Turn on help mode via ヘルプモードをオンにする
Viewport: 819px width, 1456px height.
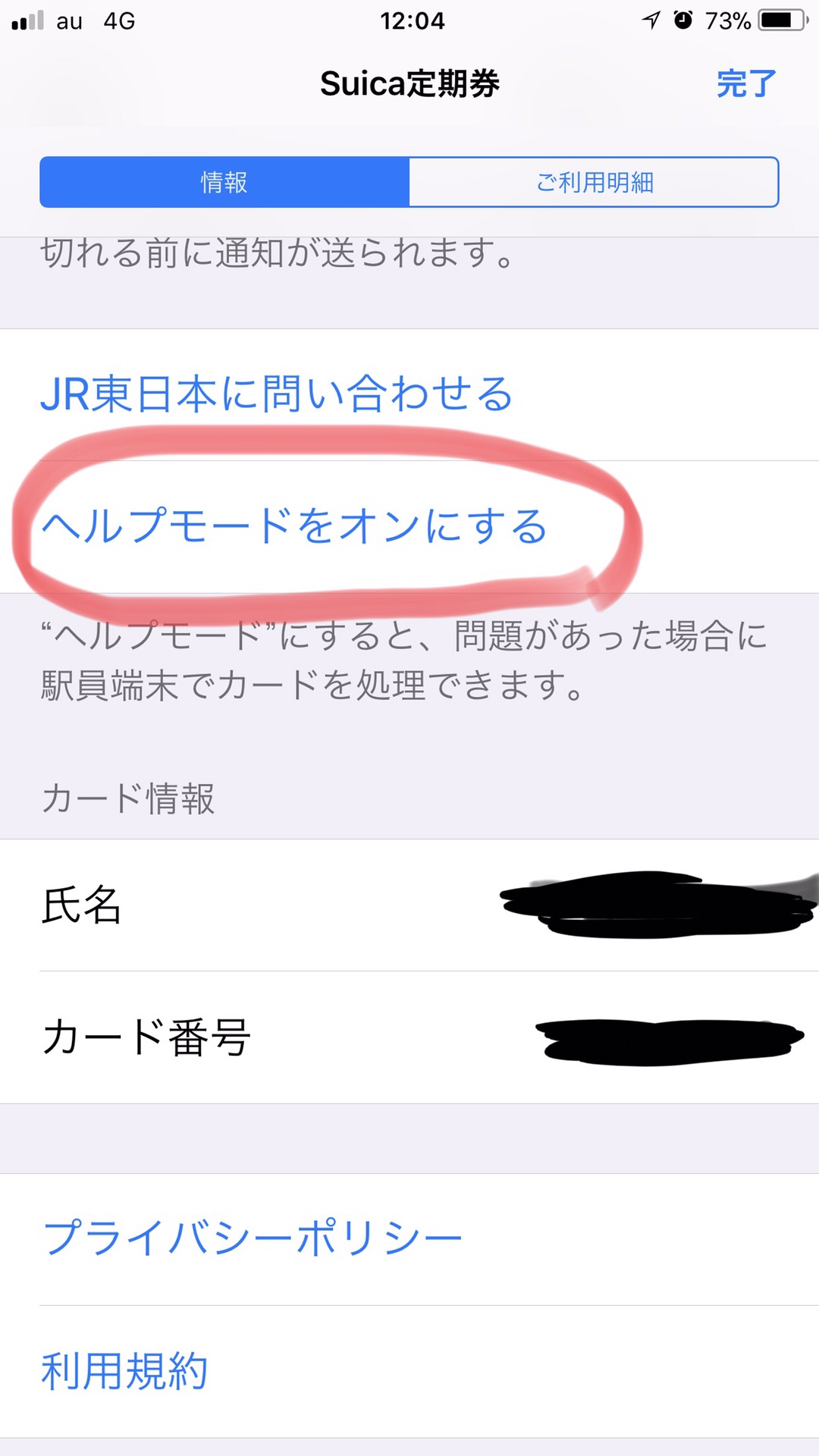(x=409, y=527)
